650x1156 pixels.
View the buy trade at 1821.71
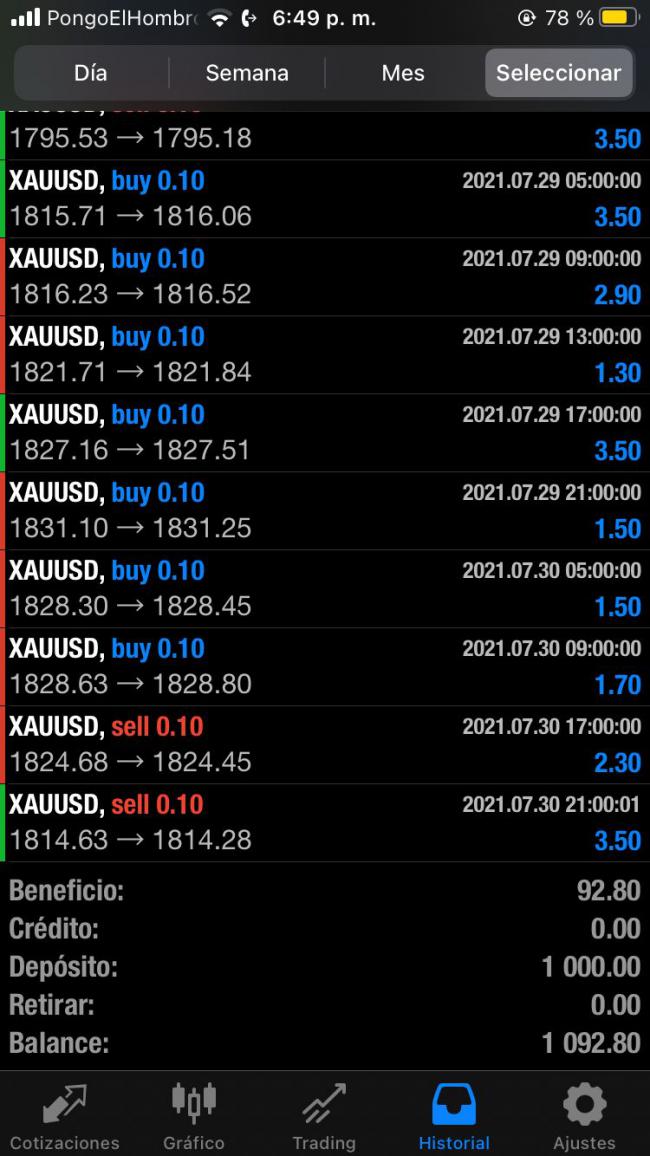[x=325, y=355]
